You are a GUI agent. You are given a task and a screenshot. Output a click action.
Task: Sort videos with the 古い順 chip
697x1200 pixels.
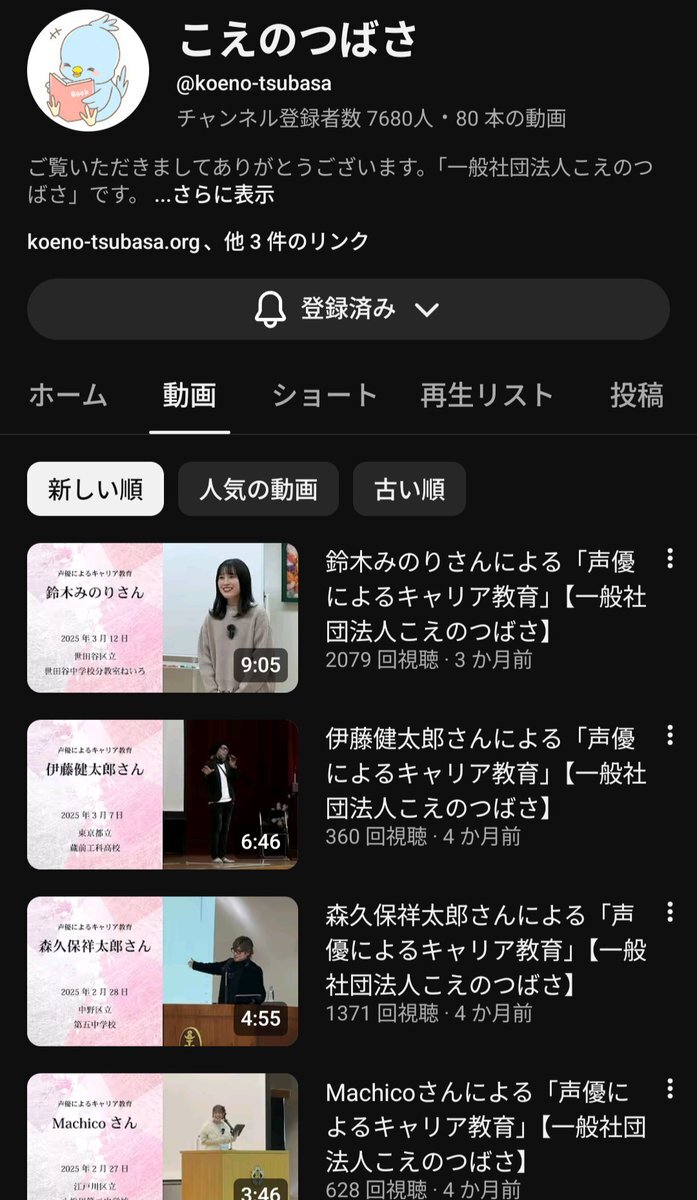tap(409, 489)
